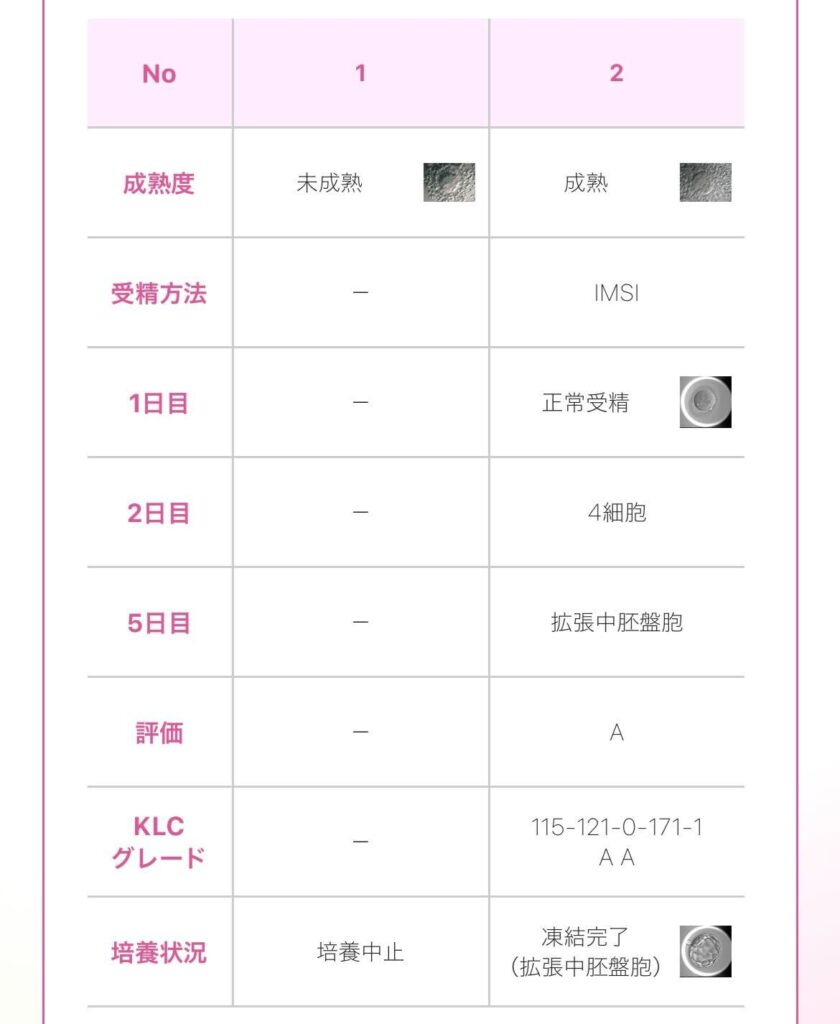Open the day 1 normal fertilization photo
840x1024 pixels.
tap(705, 402)
